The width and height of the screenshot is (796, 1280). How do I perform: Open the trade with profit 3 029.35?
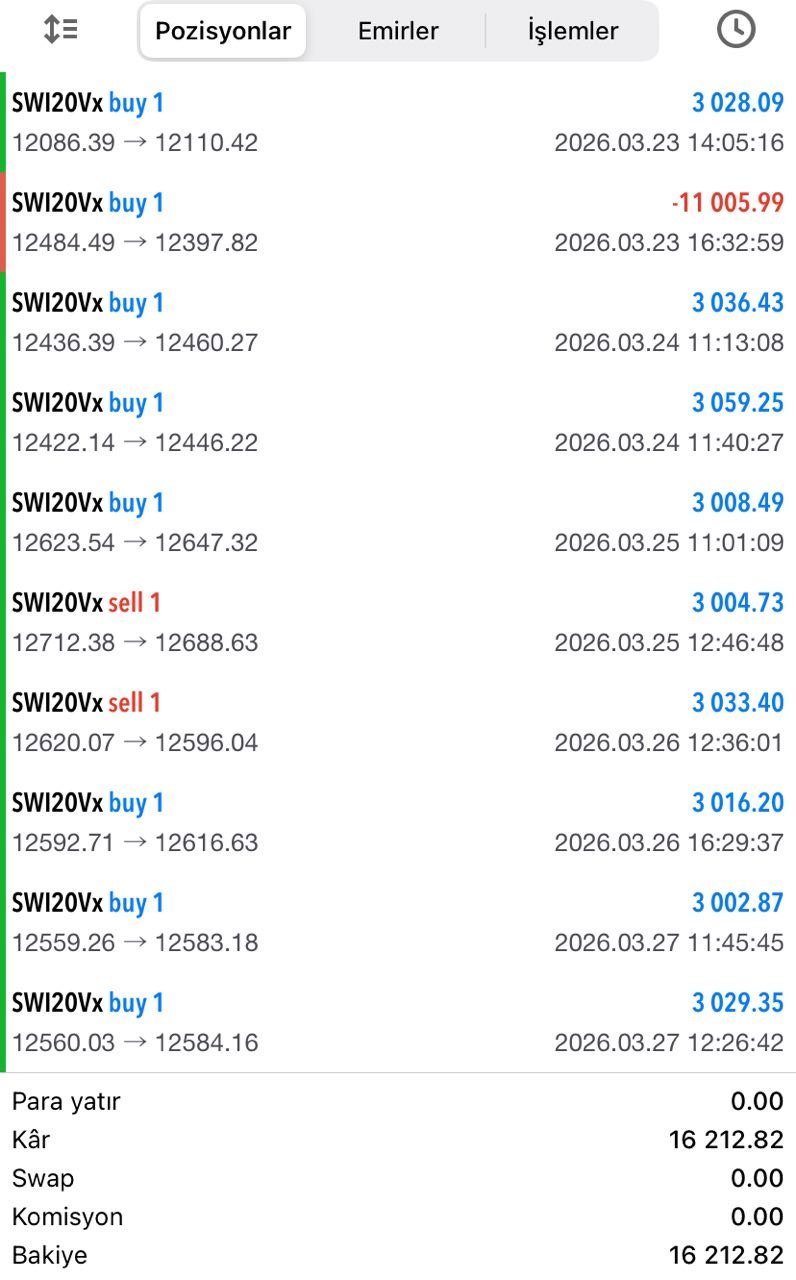(398, 1022)
